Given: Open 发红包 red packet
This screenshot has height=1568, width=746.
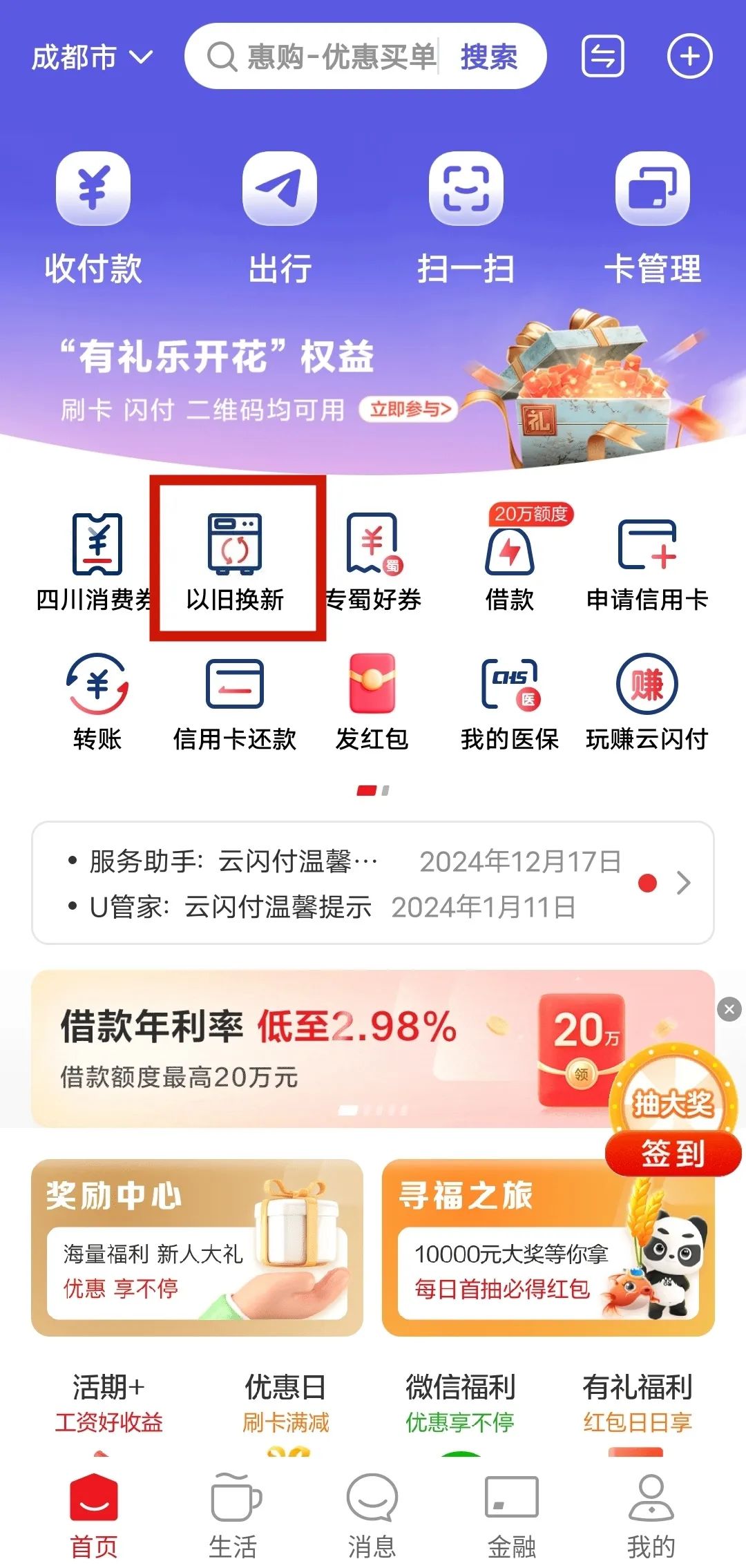Looking at the screenshot, I should click(372, 701).
